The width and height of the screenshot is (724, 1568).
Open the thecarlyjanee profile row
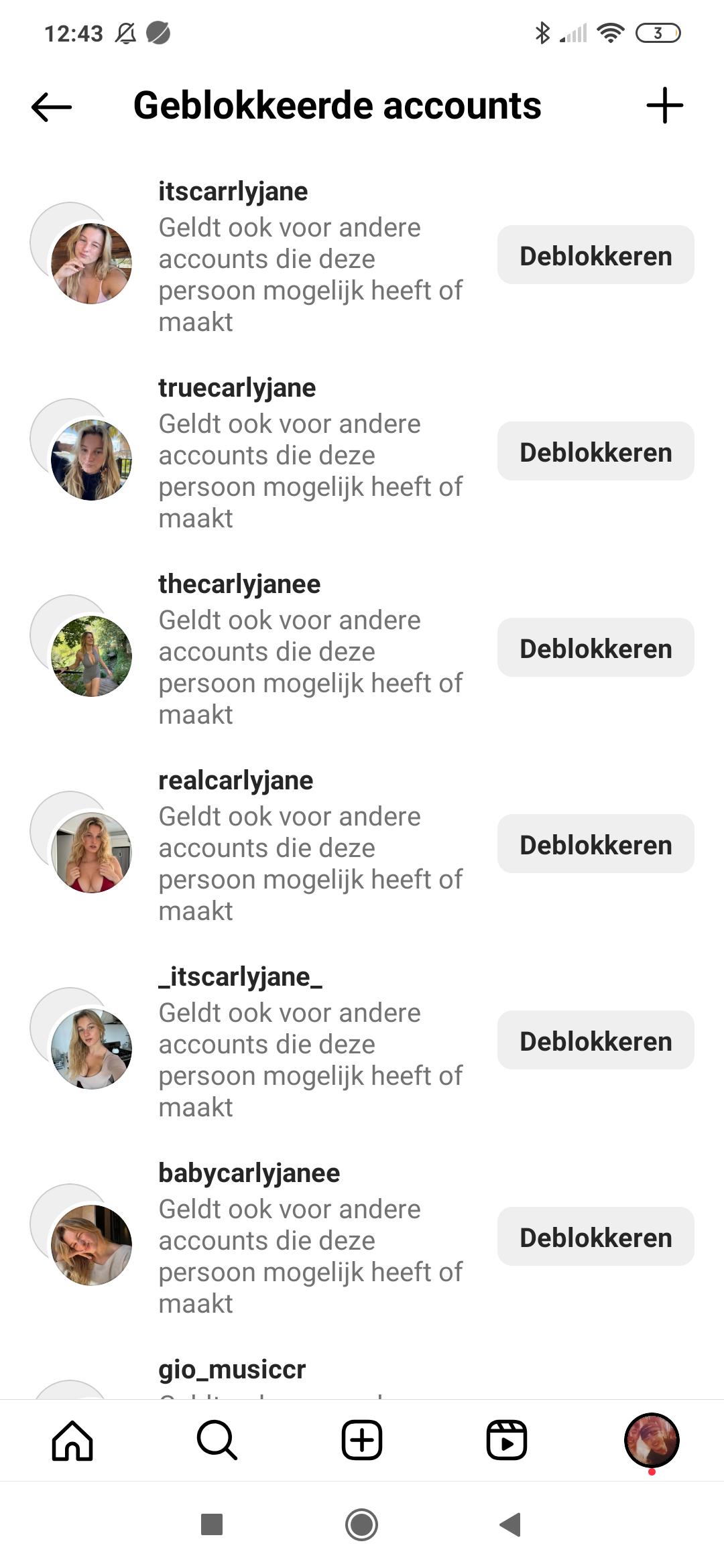[x=239, y=584]
